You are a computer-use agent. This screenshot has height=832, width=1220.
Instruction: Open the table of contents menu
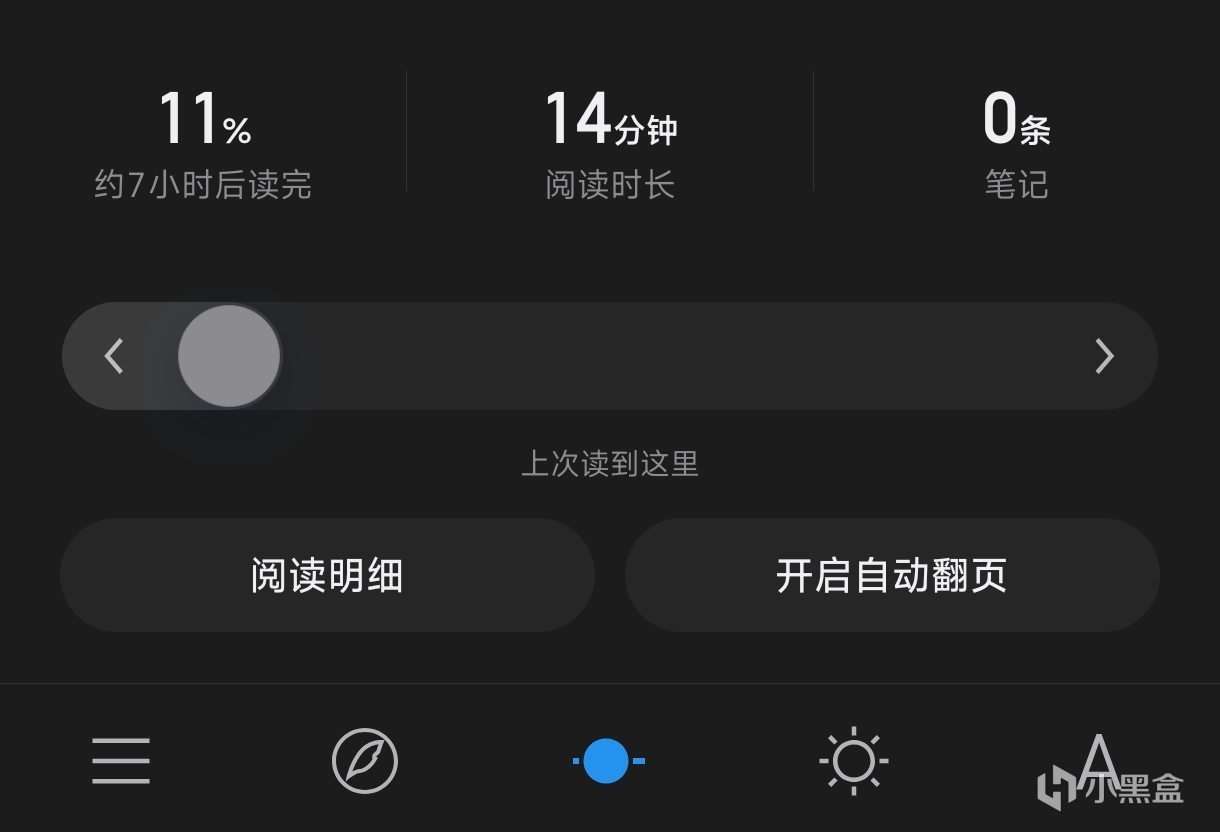(x=121, y=761)
